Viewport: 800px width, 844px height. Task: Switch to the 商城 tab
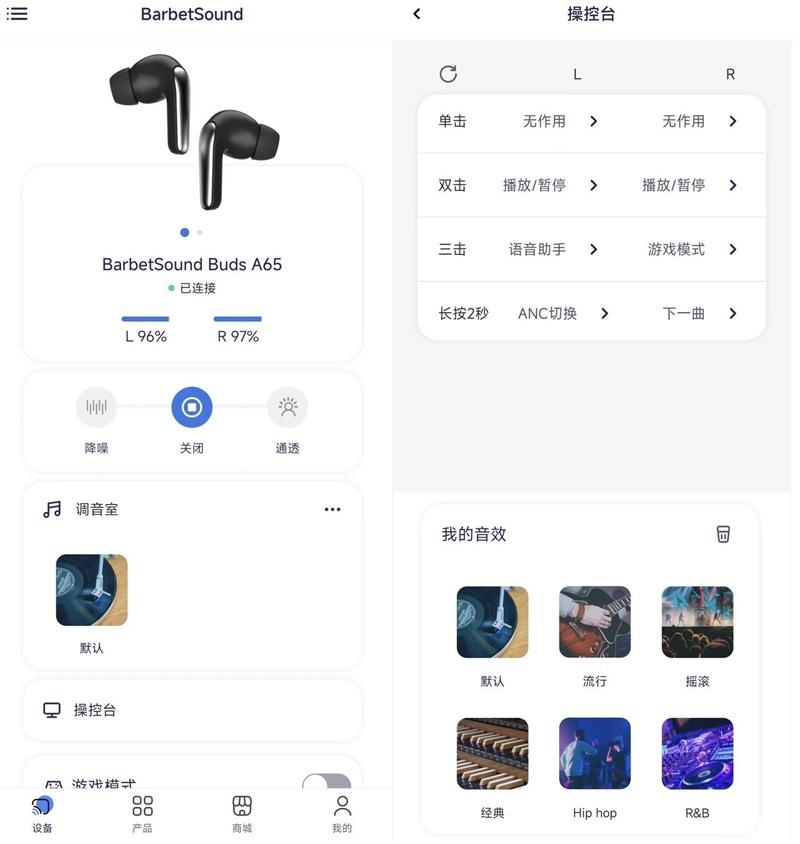(242, 813)
